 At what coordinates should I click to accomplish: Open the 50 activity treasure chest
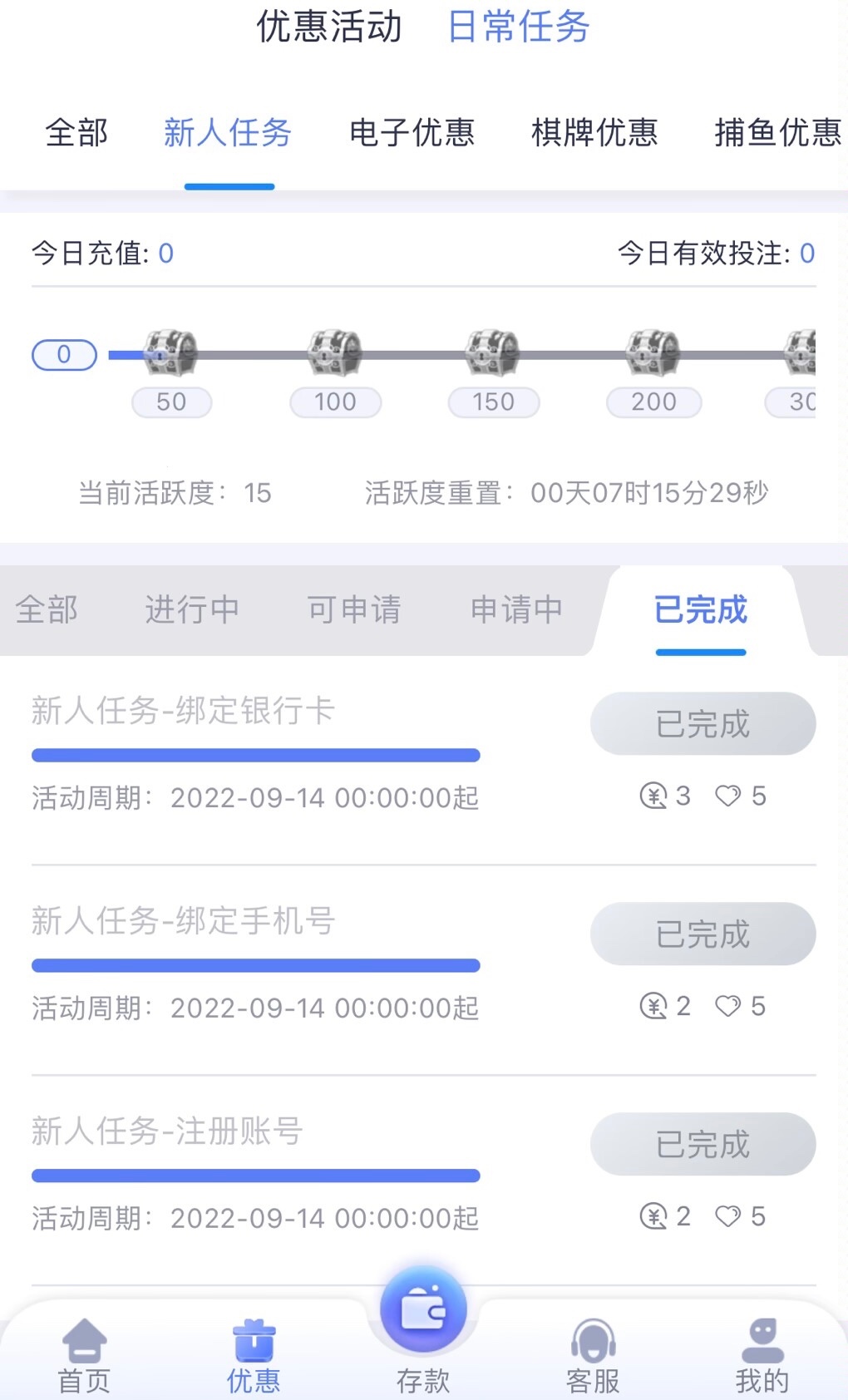(170, 352)
